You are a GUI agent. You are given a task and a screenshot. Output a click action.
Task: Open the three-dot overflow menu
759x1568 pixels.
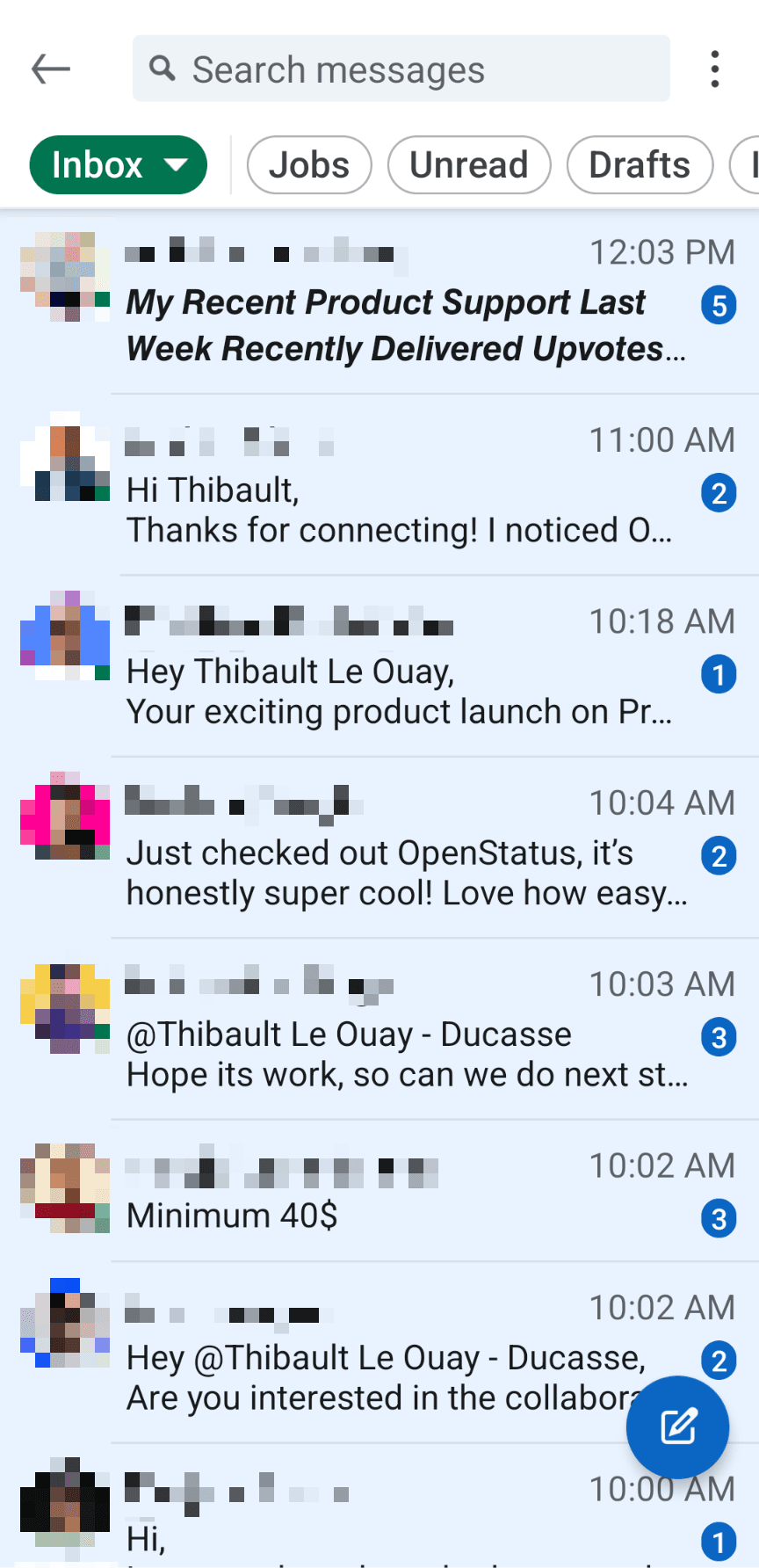(714, 69)
